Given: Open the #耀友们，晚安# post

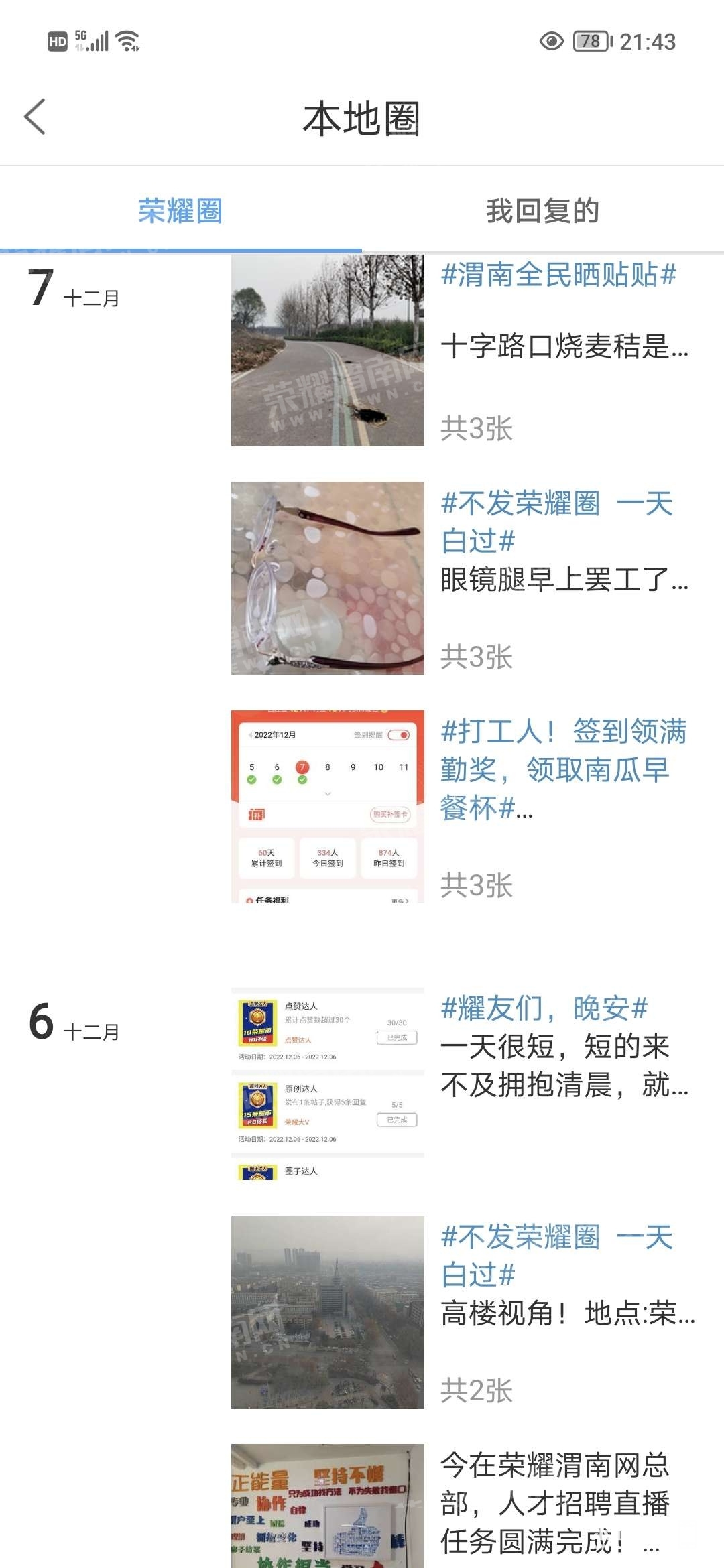Looking at the screenshot, I should click(x=463, y=1084).
